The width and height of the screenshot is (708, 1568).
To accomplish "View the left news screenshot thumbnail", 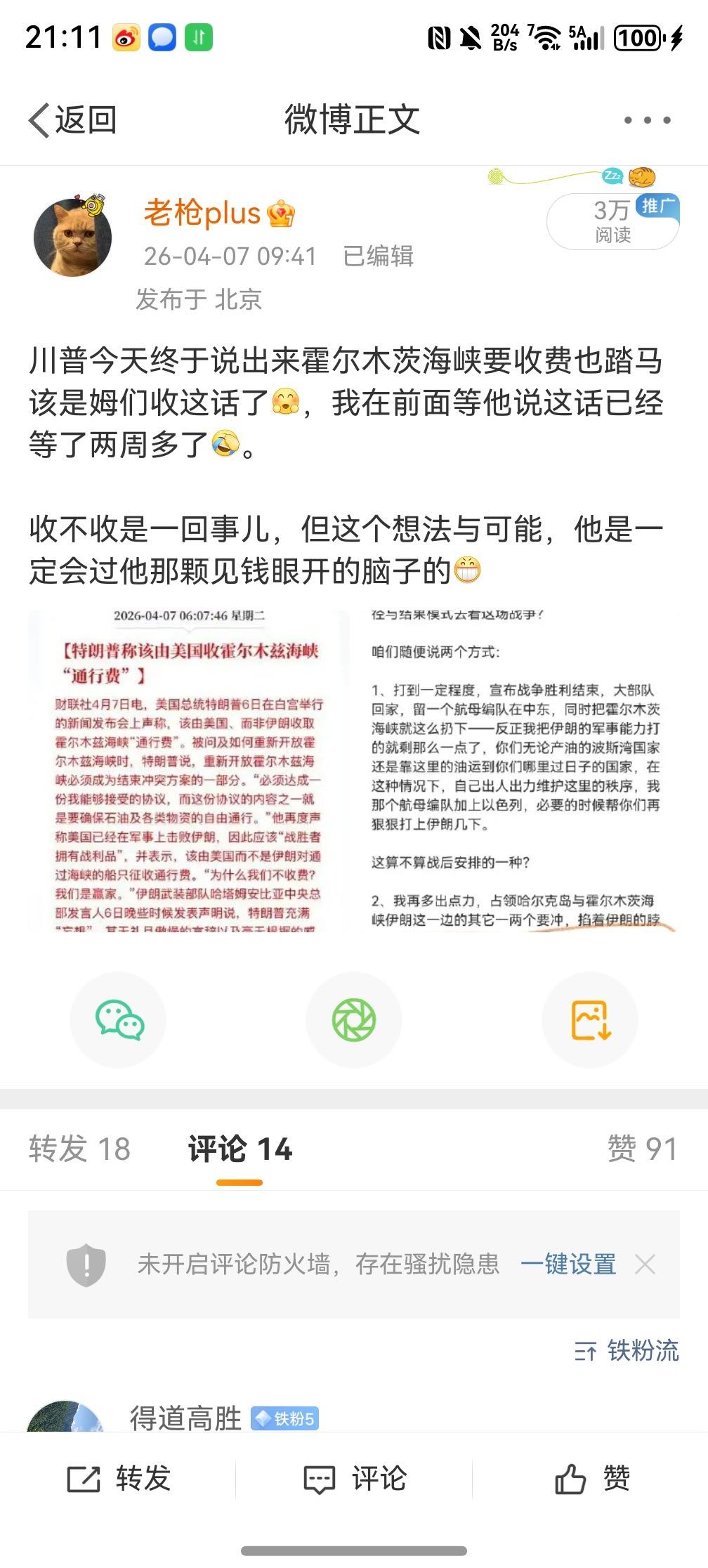I will tap(188, 773).
